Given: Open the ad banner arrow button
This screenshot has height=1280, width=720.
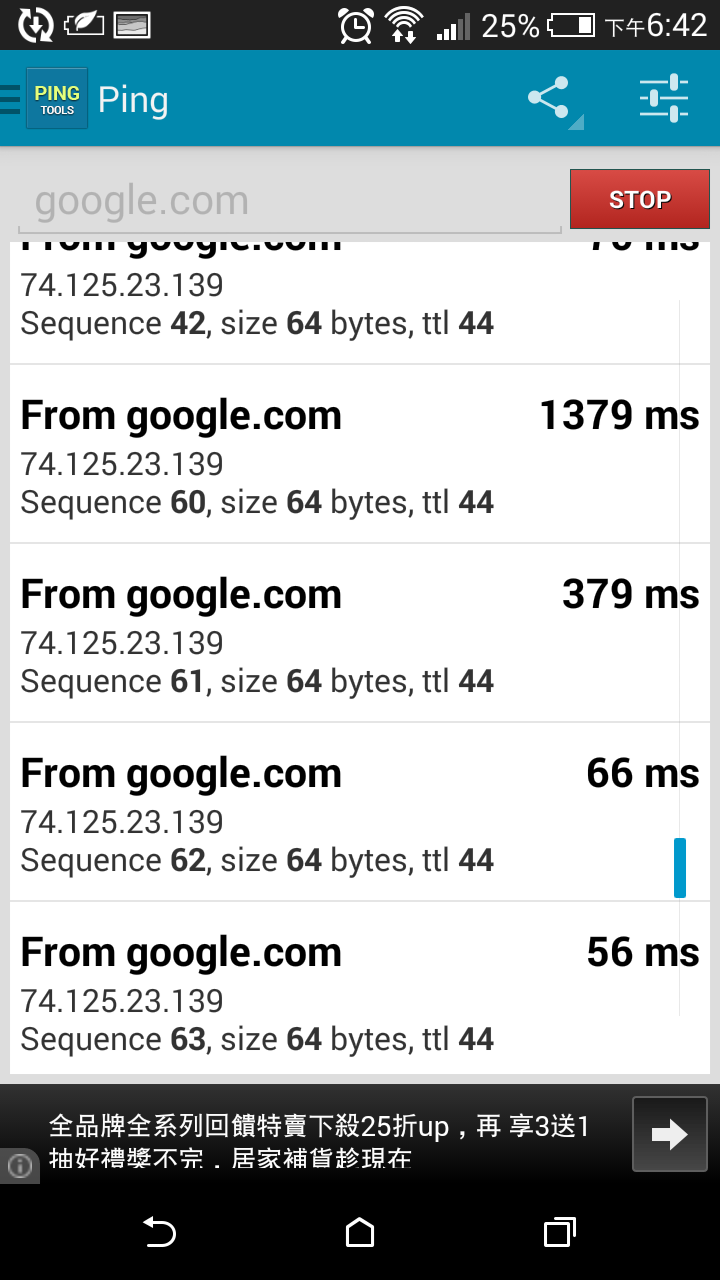Looking at the screenshot, I should pos(669,1134).
